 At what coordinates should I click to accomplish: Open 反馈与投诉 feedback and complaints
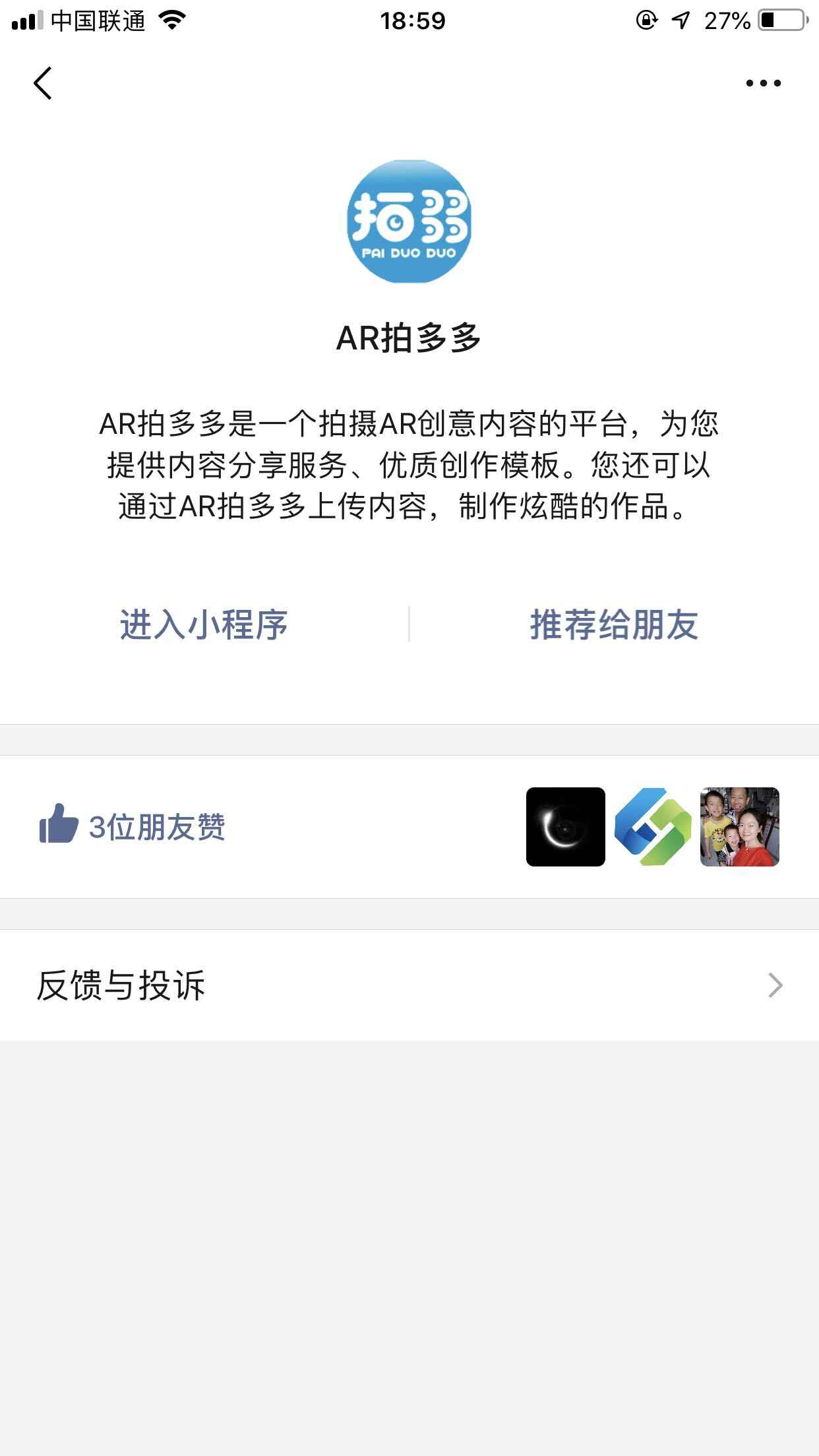point(409,985)
